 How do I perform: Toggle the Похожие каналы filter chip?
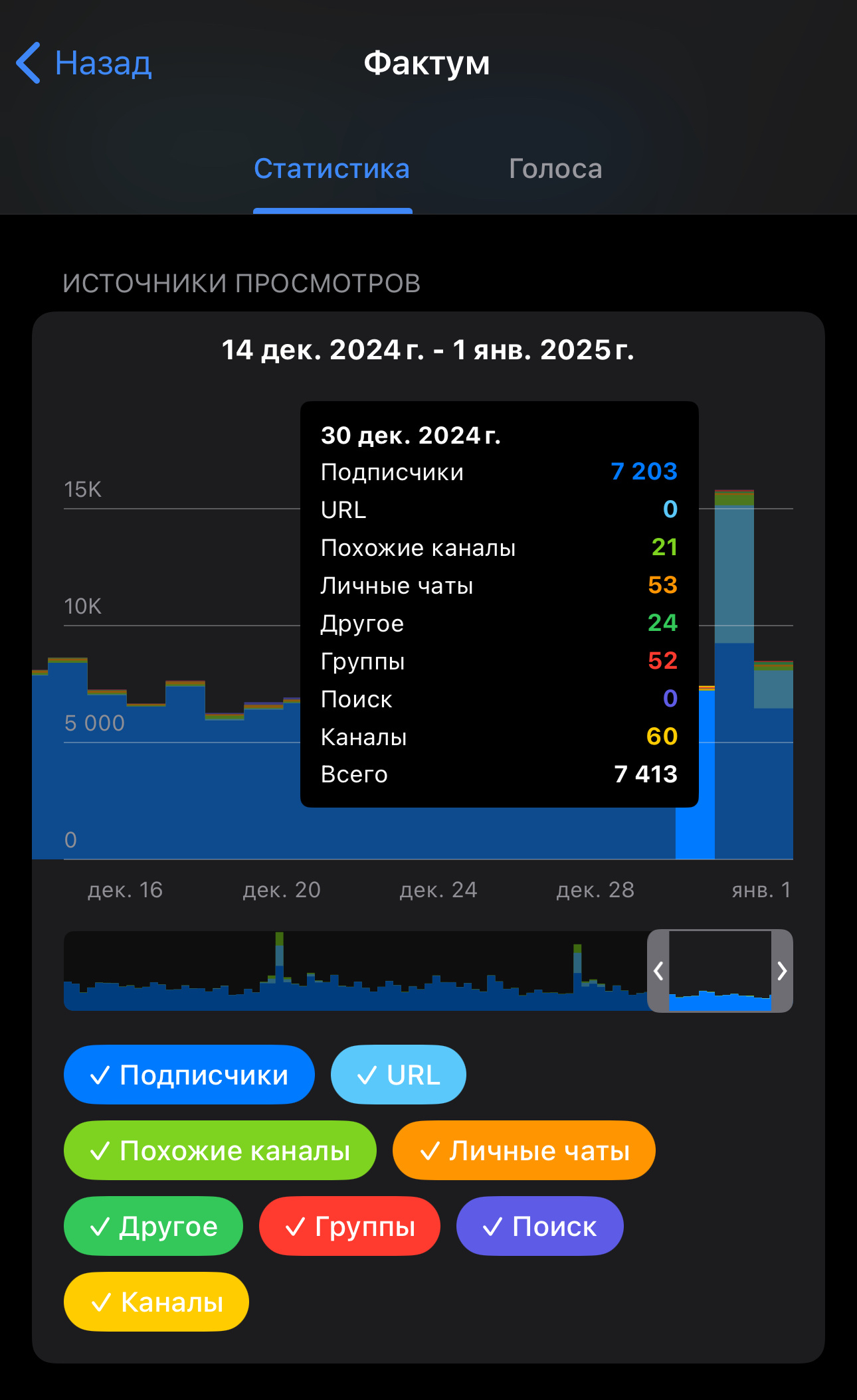point(219,1150)
